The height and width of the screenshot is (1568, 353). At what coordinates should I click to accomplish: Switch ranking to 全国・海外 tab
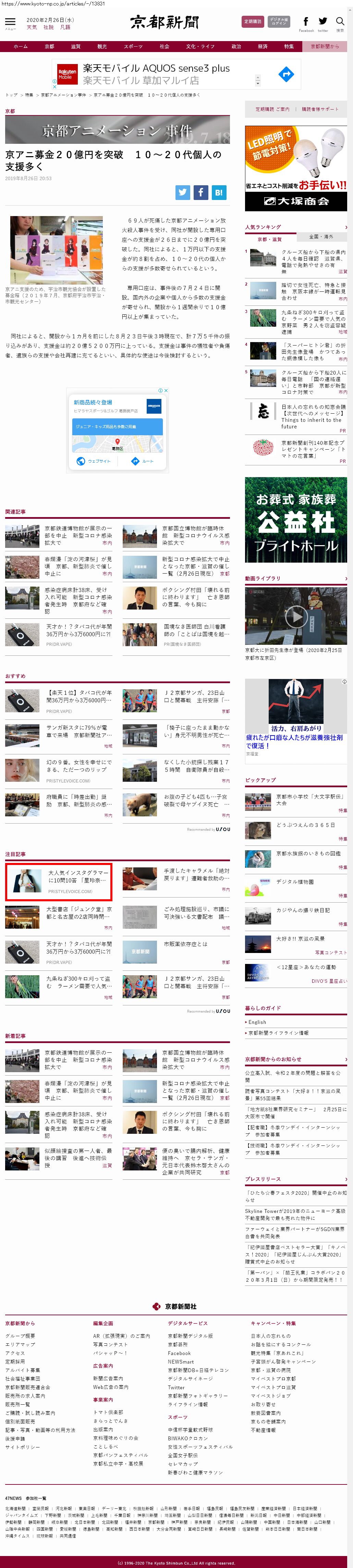tap(321, 236)
